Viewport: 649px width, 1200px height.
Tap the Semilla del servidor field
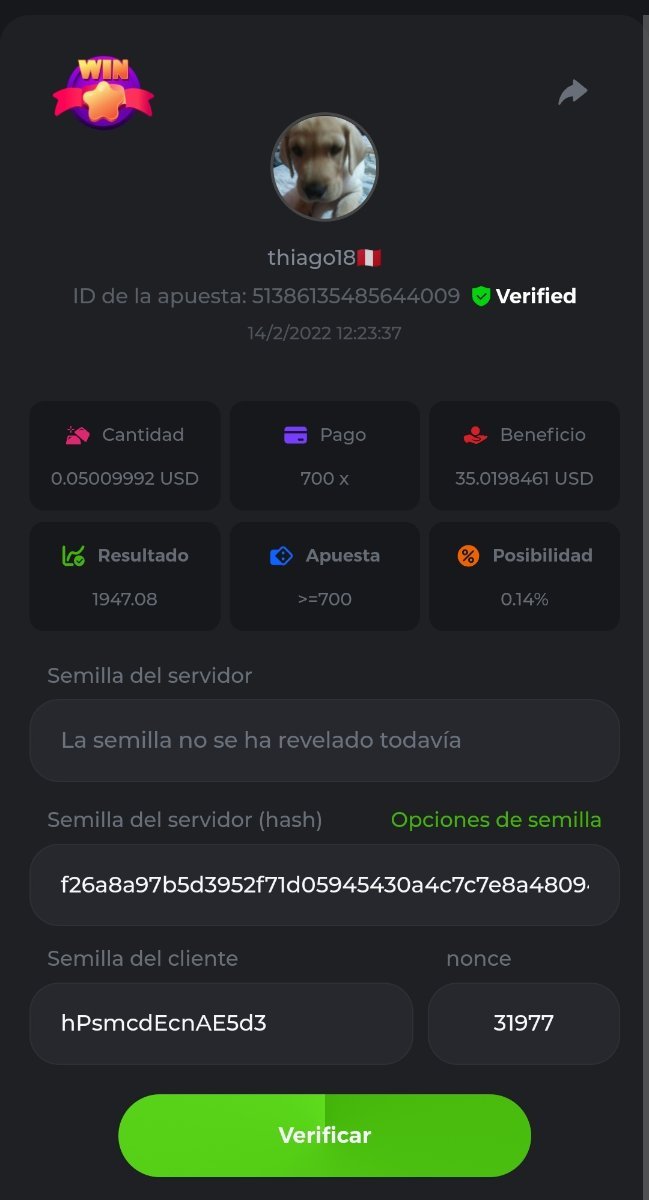point(324,740)
